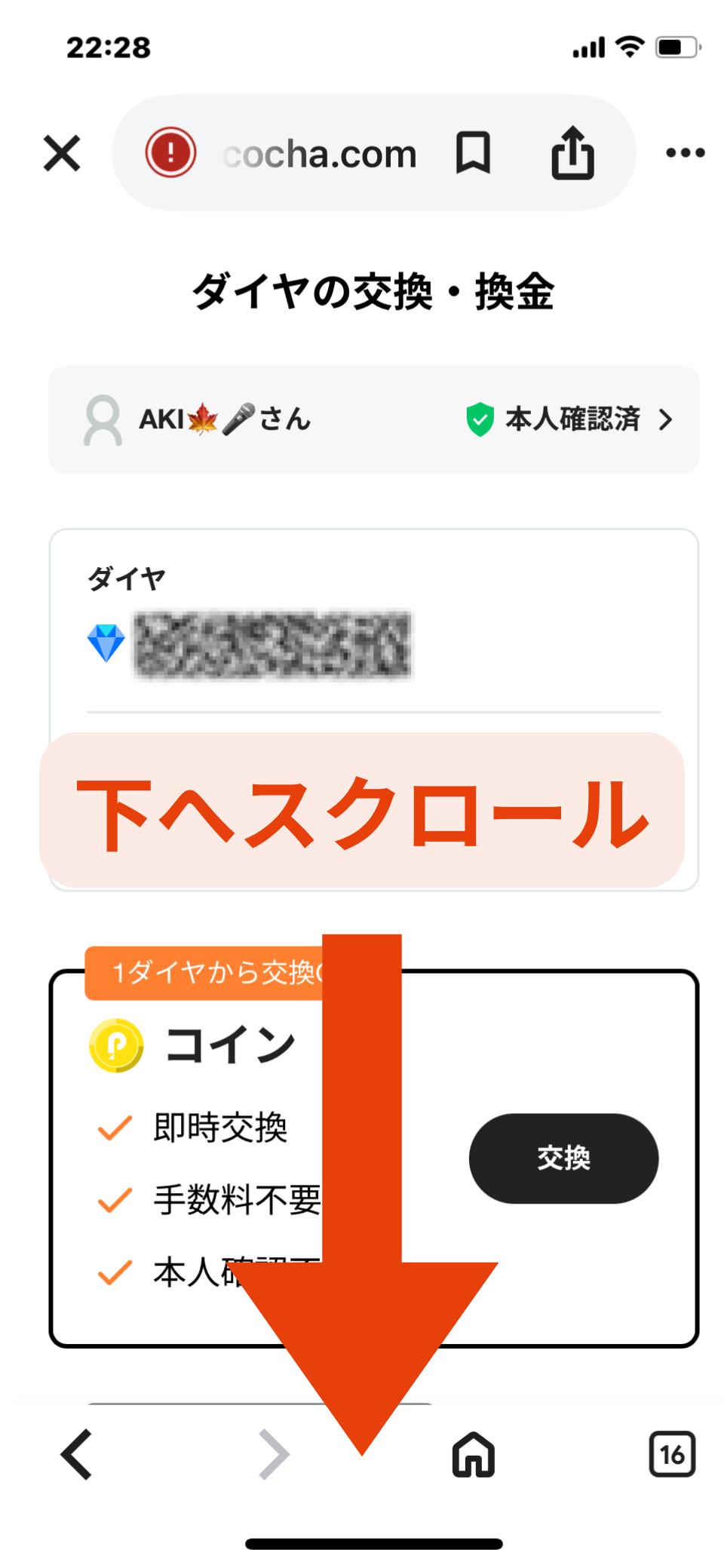Go back to the previous page
724x1568 pixels.
(x=77, y=1453)
